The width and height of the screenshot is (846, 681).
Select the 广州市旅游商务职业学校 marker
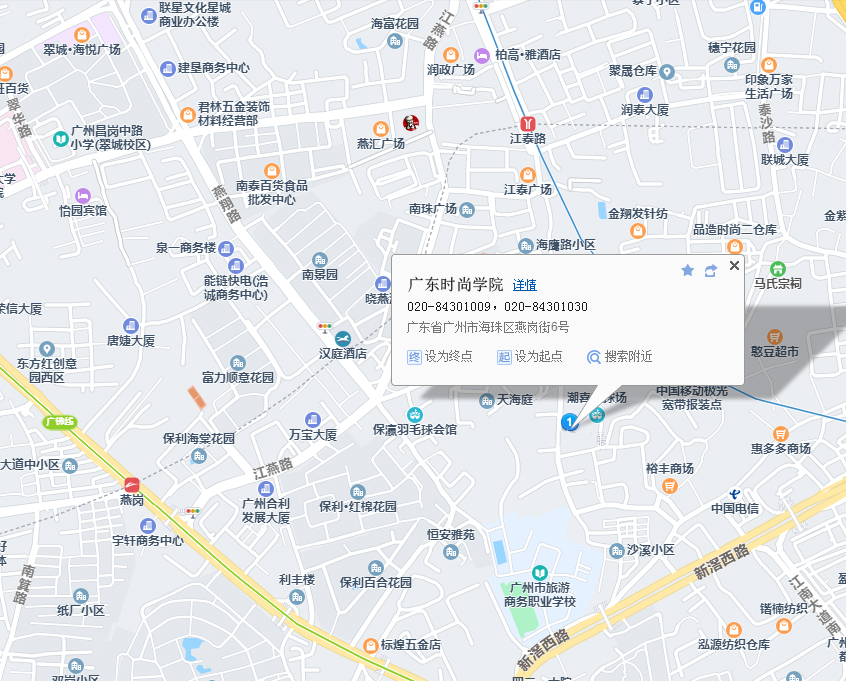[539, 572]
